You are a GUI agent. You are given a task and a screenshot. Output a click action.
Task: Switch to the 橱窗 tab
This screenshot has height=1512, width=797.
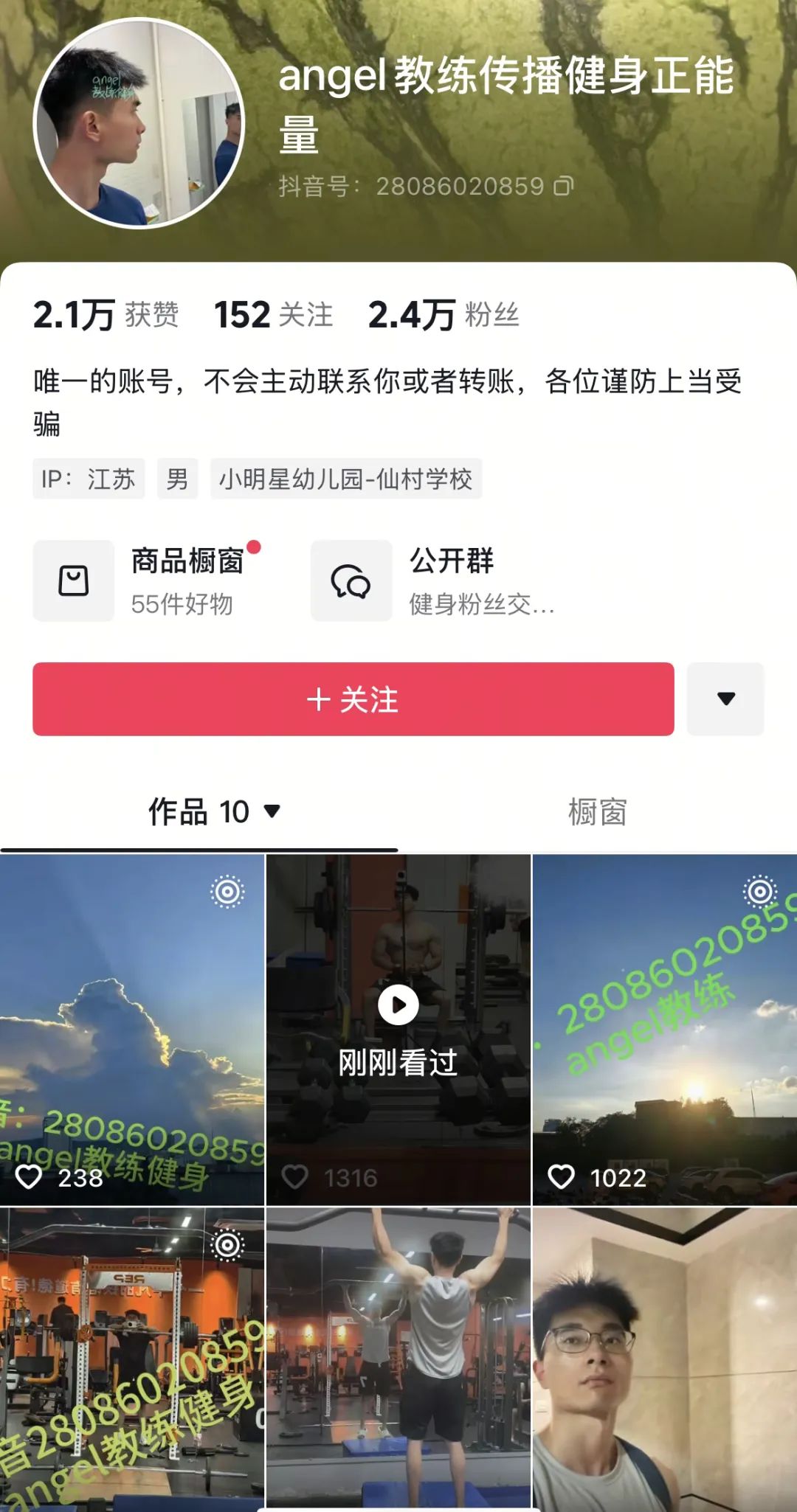coord(597,812)
